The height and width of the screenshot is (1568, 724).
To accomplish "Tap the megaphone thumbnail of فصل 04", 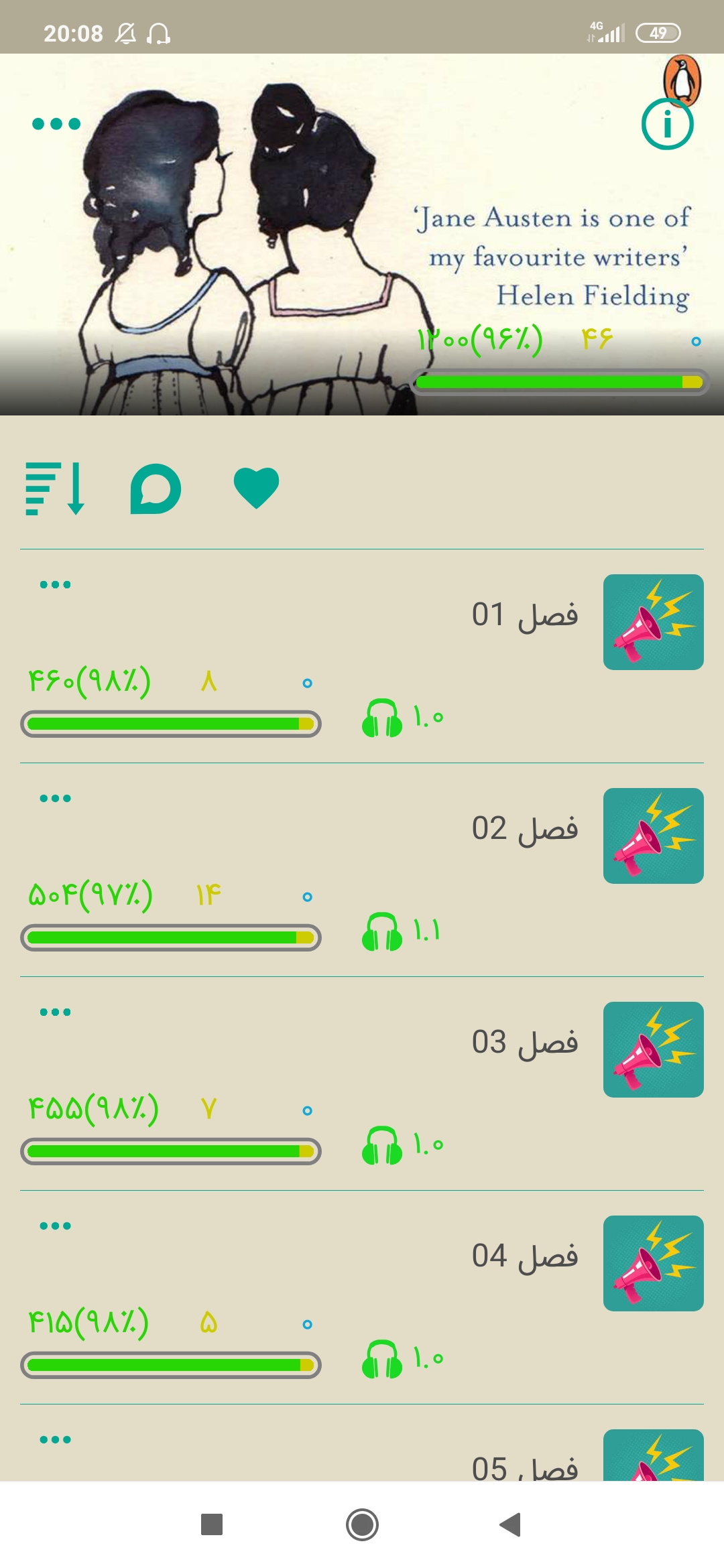I will click(x=654, y=1263).
